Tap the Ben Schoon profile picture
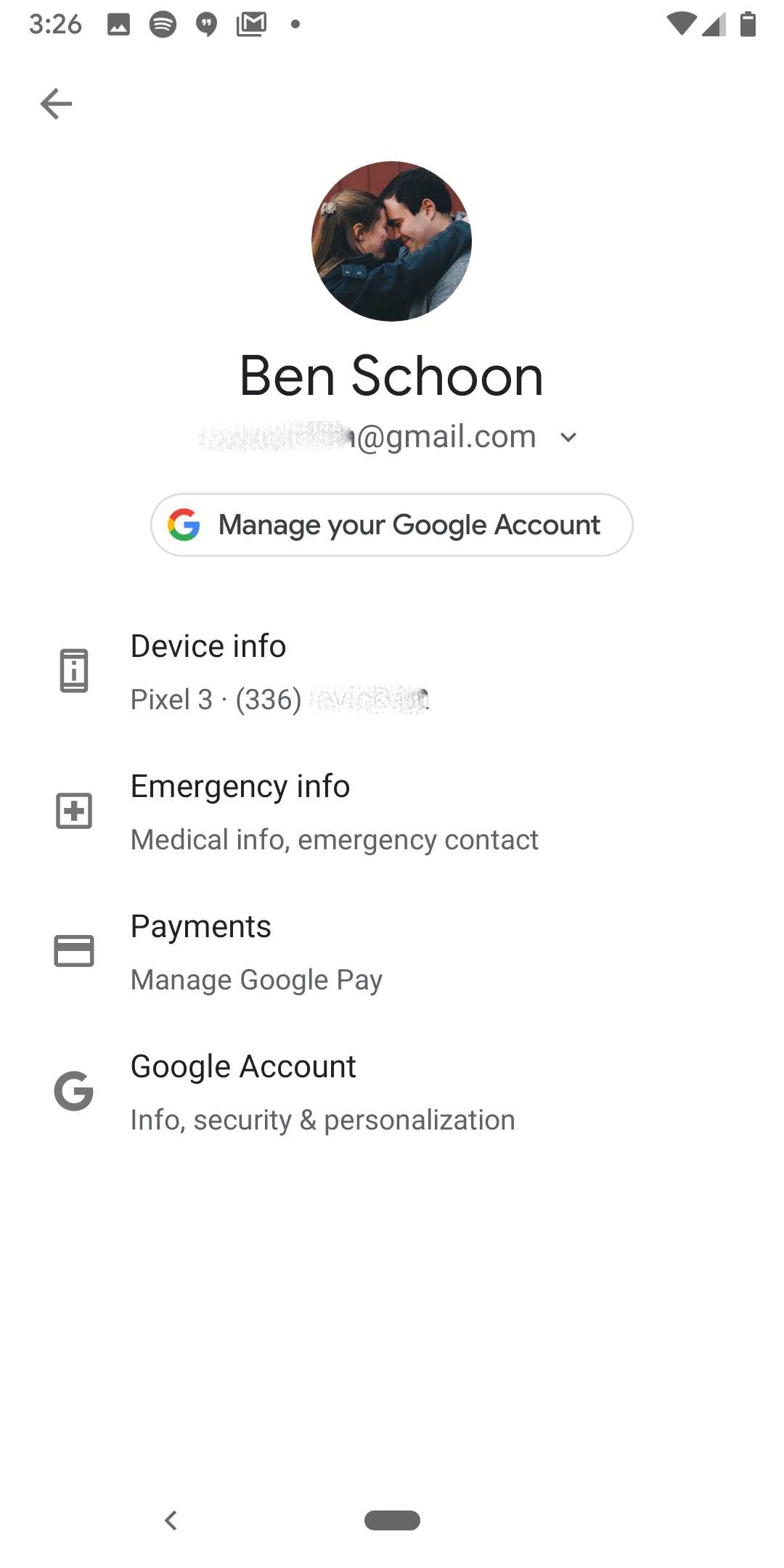The width and height of the screenshot is (784, 1568). 392,241
